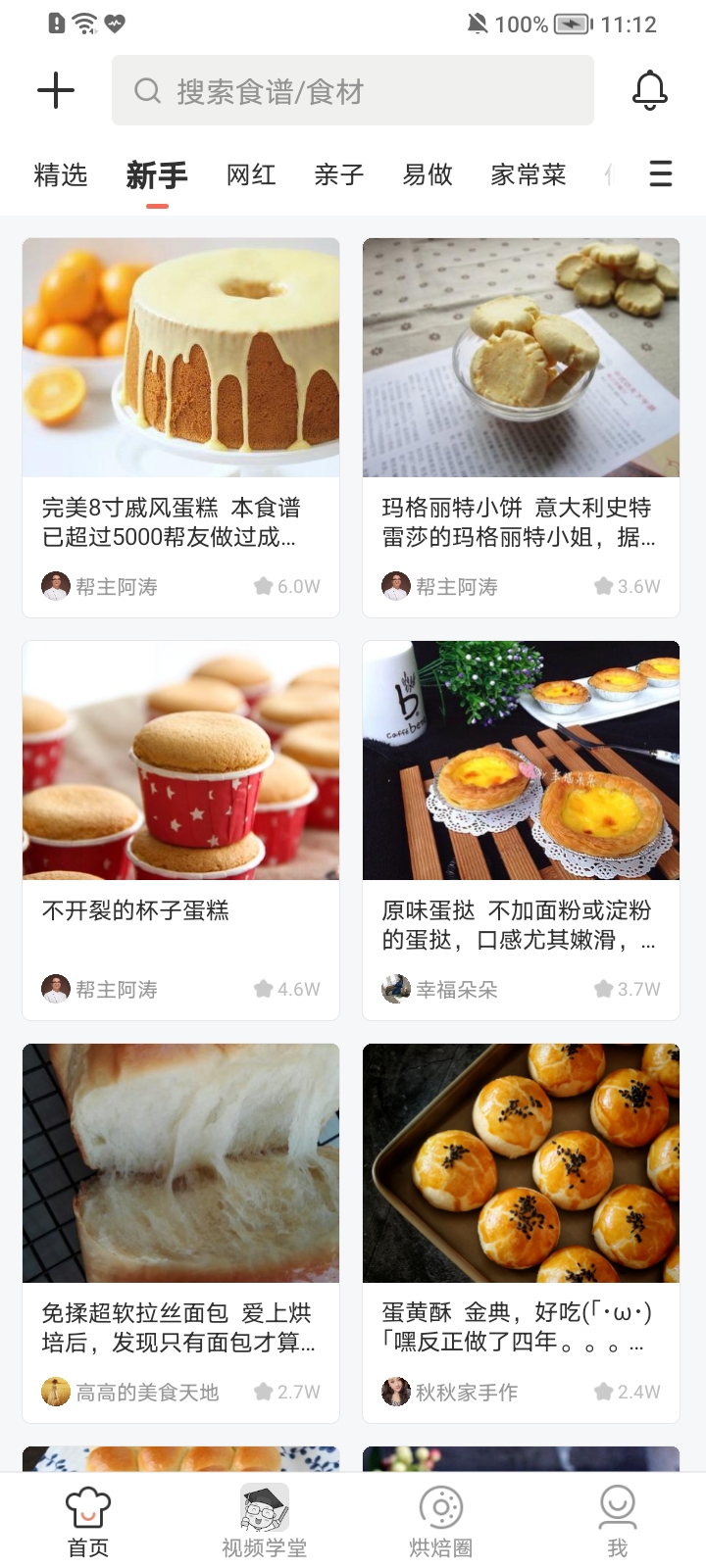This screenshot has height=1568, width=706.
Task: Tap the search recipes input field
Action: tap(353, 90)
